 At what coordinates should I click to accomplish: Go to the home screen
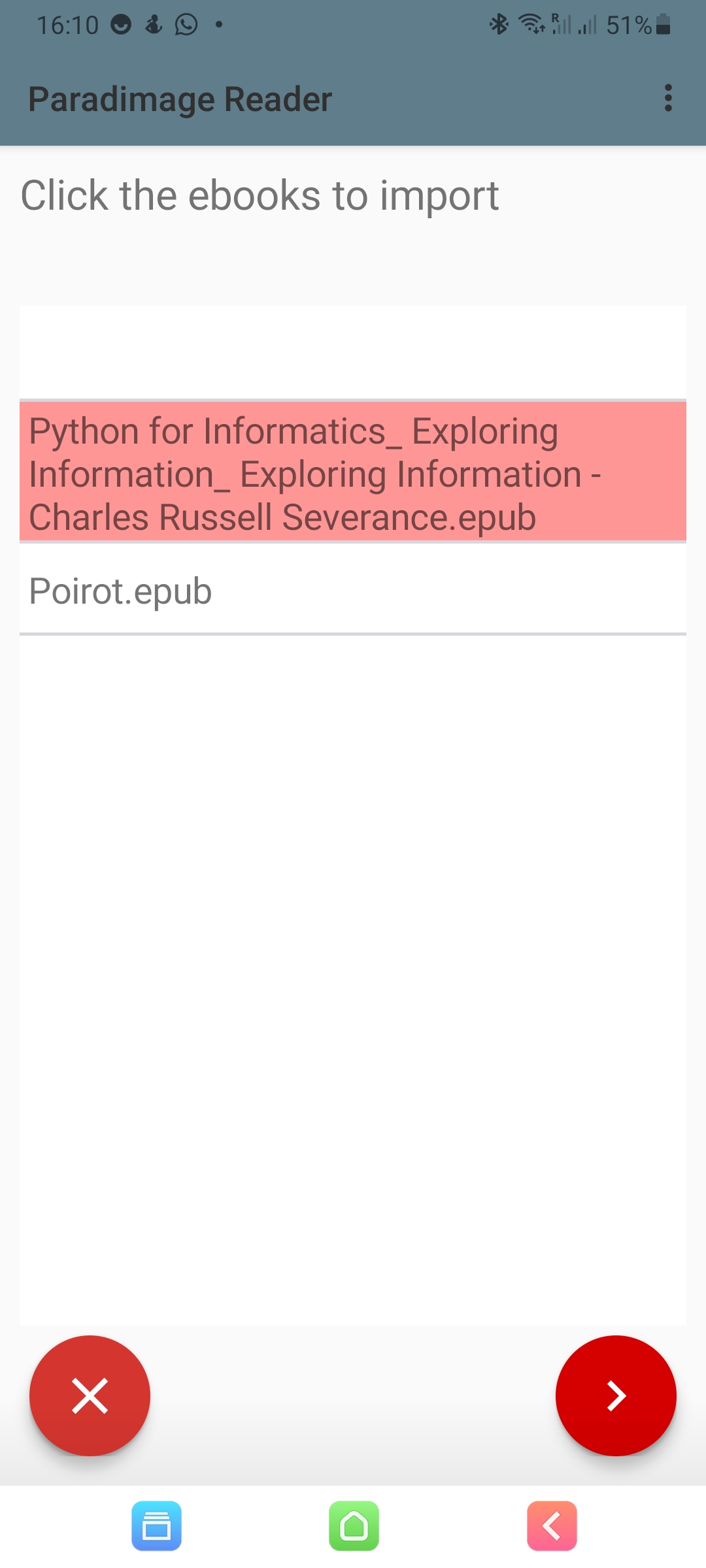point(354,1526)
